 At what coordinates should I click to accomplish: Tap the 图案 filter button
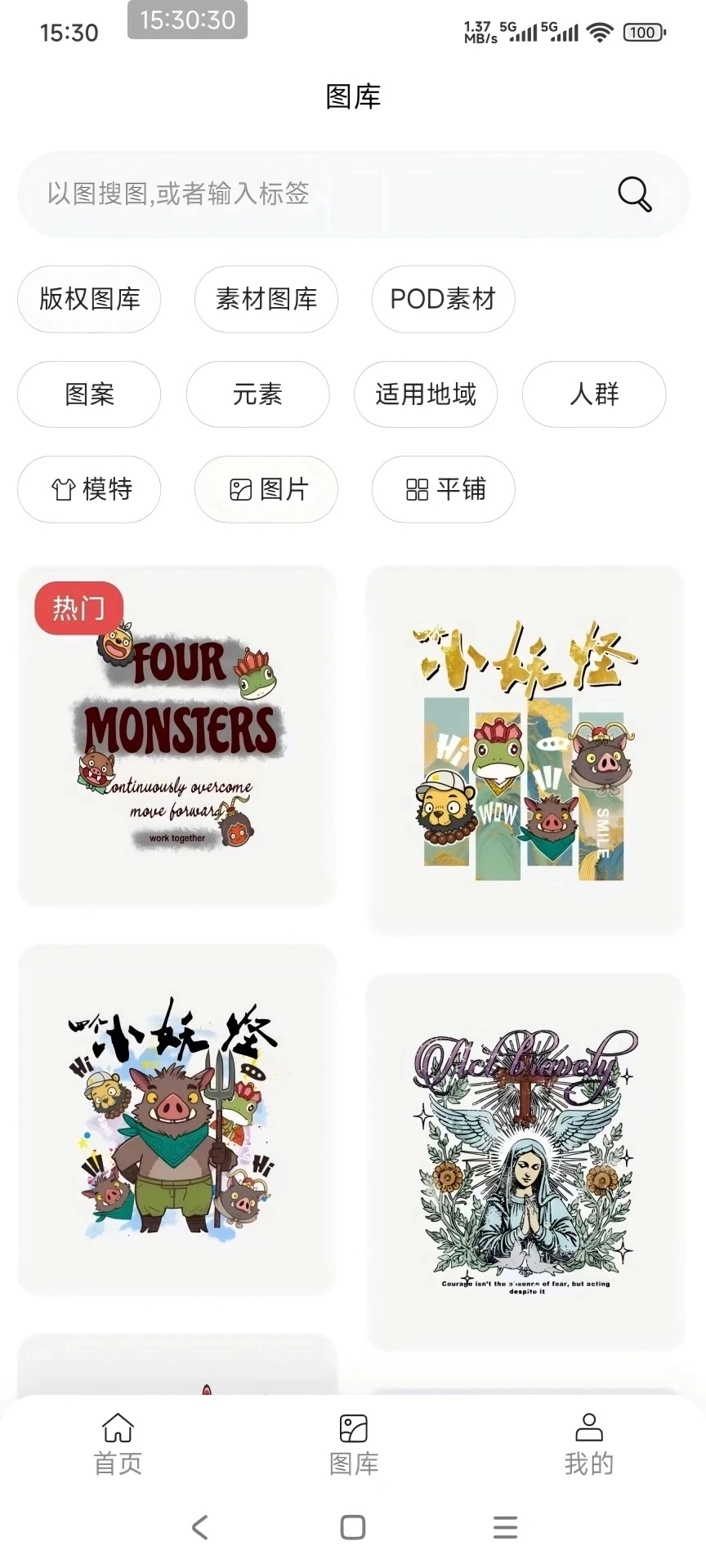point(89,394)
